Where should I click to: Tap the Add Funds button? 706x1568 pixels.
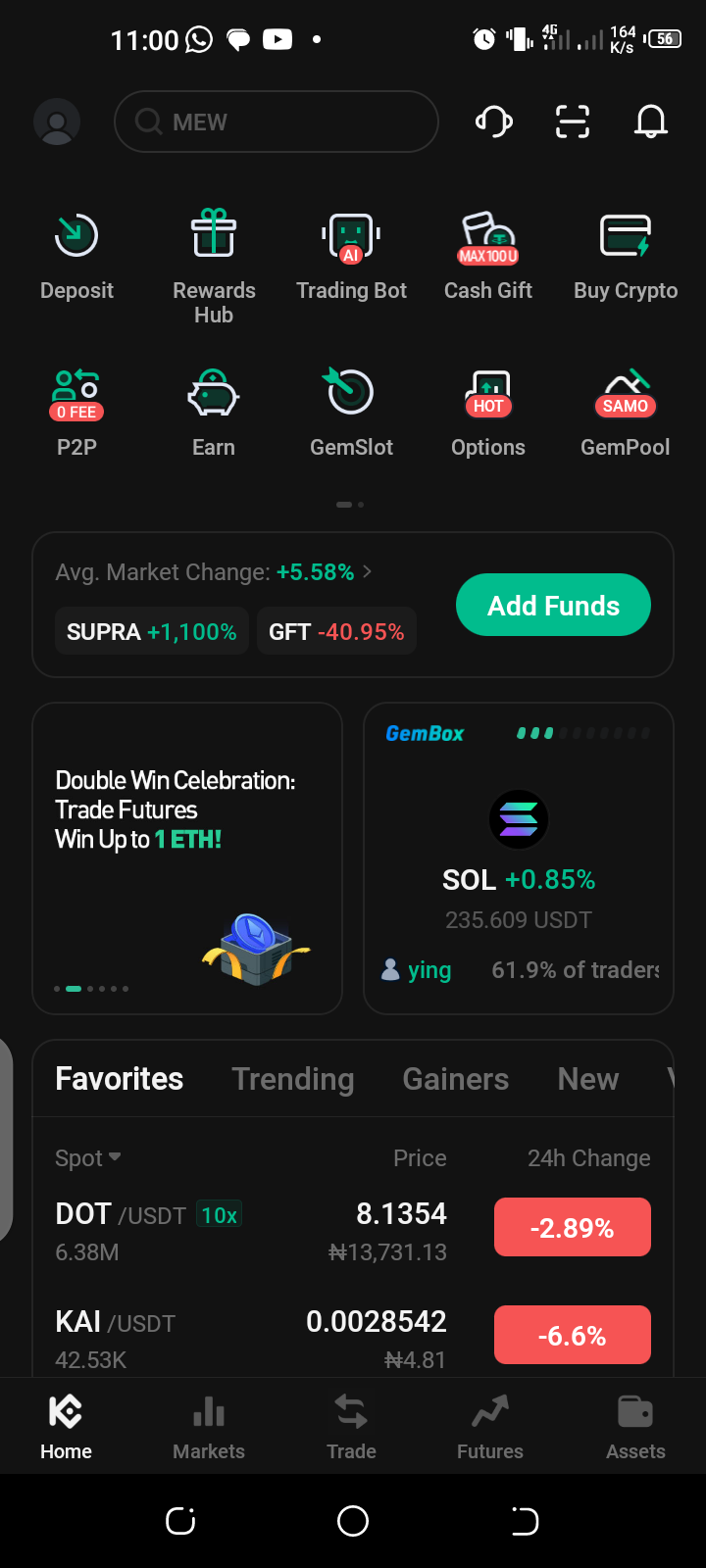click(x=553, y=606)
